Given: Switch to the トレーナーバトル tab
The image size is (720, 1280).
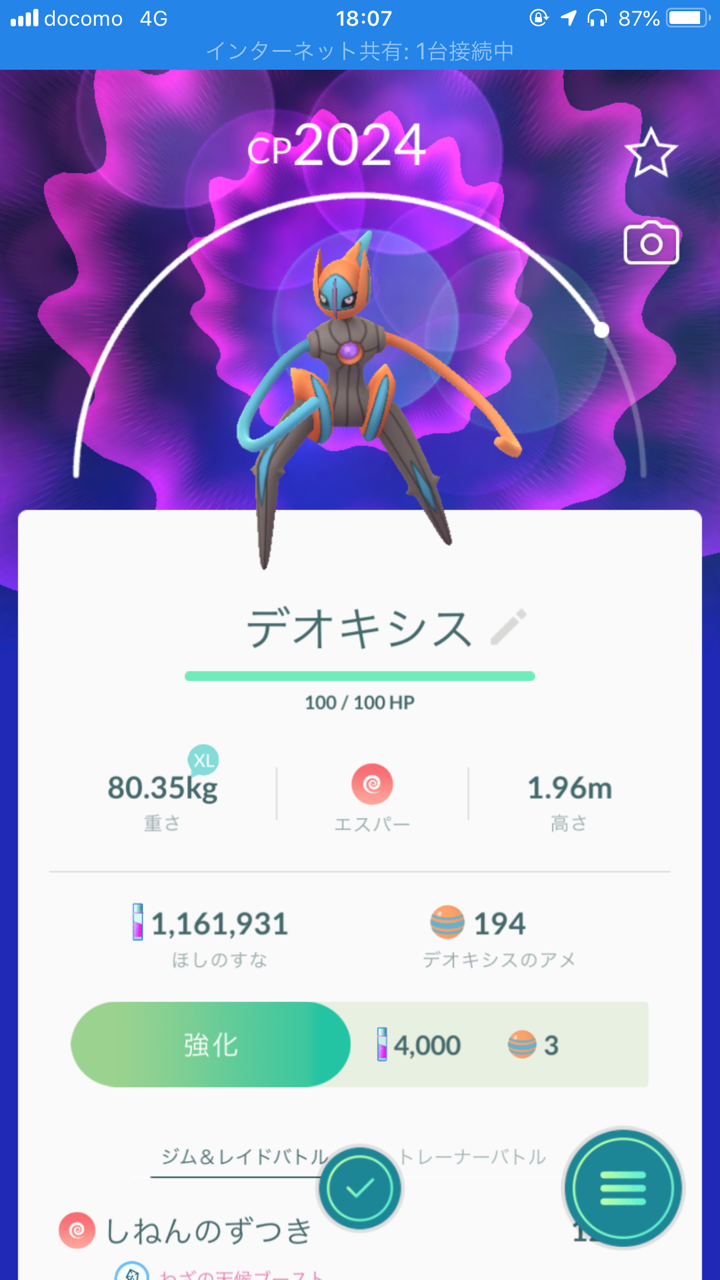Looking at the screenshot, I should (470, 1155).
